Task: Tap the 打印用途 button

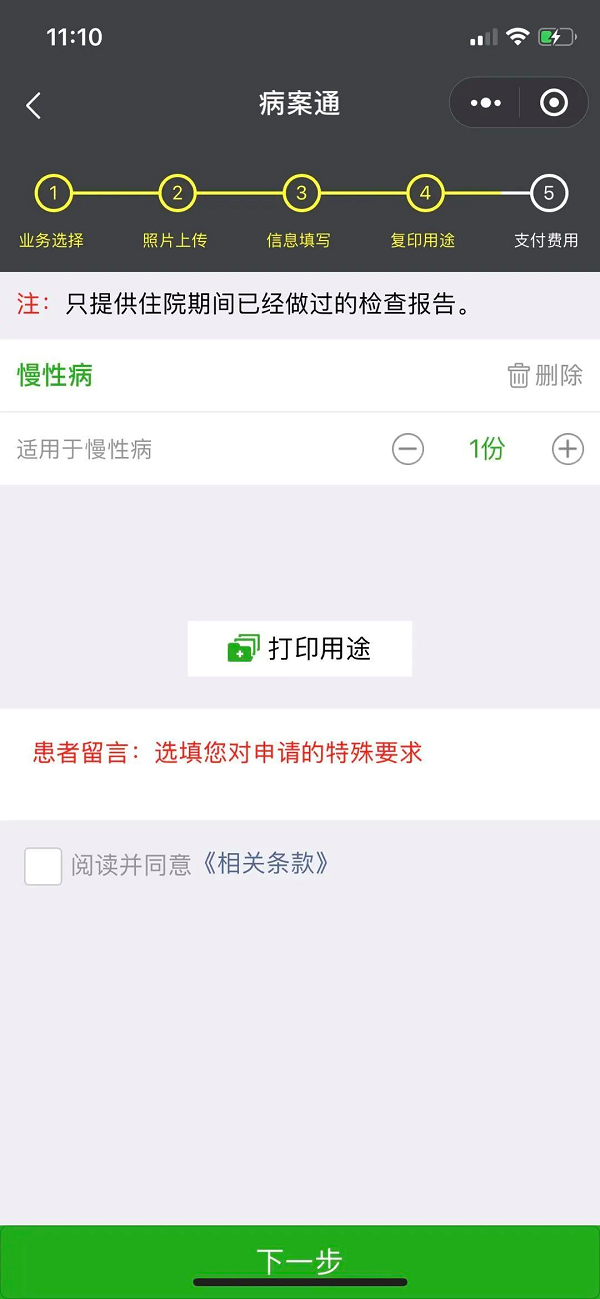Action: point(300,649)
